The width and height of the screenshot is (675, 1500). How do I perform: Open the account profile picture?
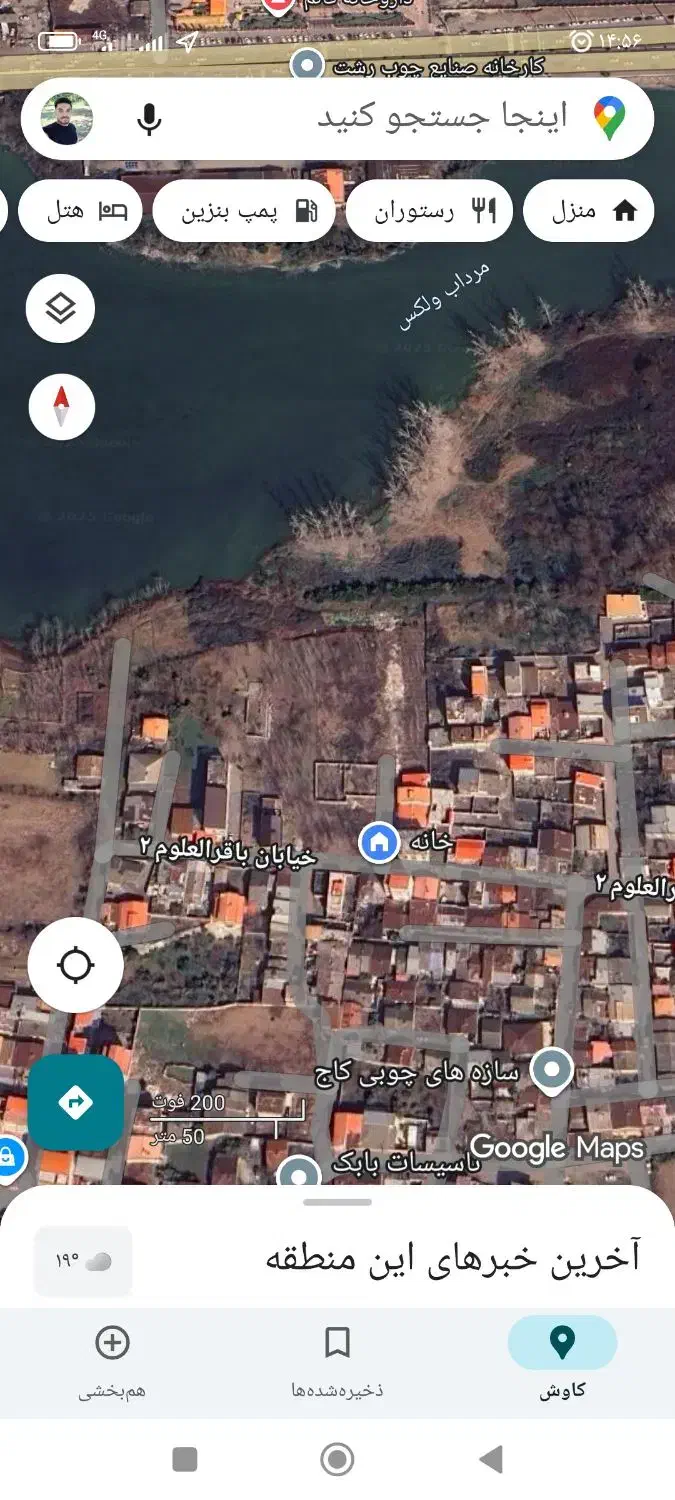tap(67, 119)
